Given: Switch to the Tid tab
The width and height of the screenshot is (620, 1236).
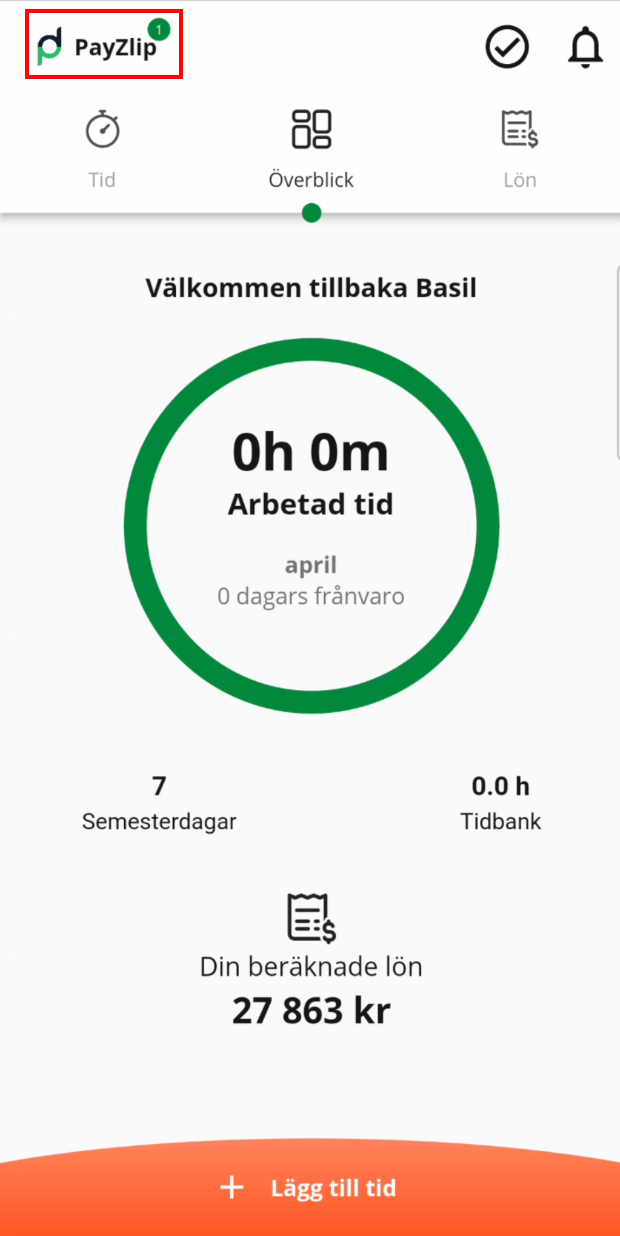Looking at the screenshot, I should point(102,150).
